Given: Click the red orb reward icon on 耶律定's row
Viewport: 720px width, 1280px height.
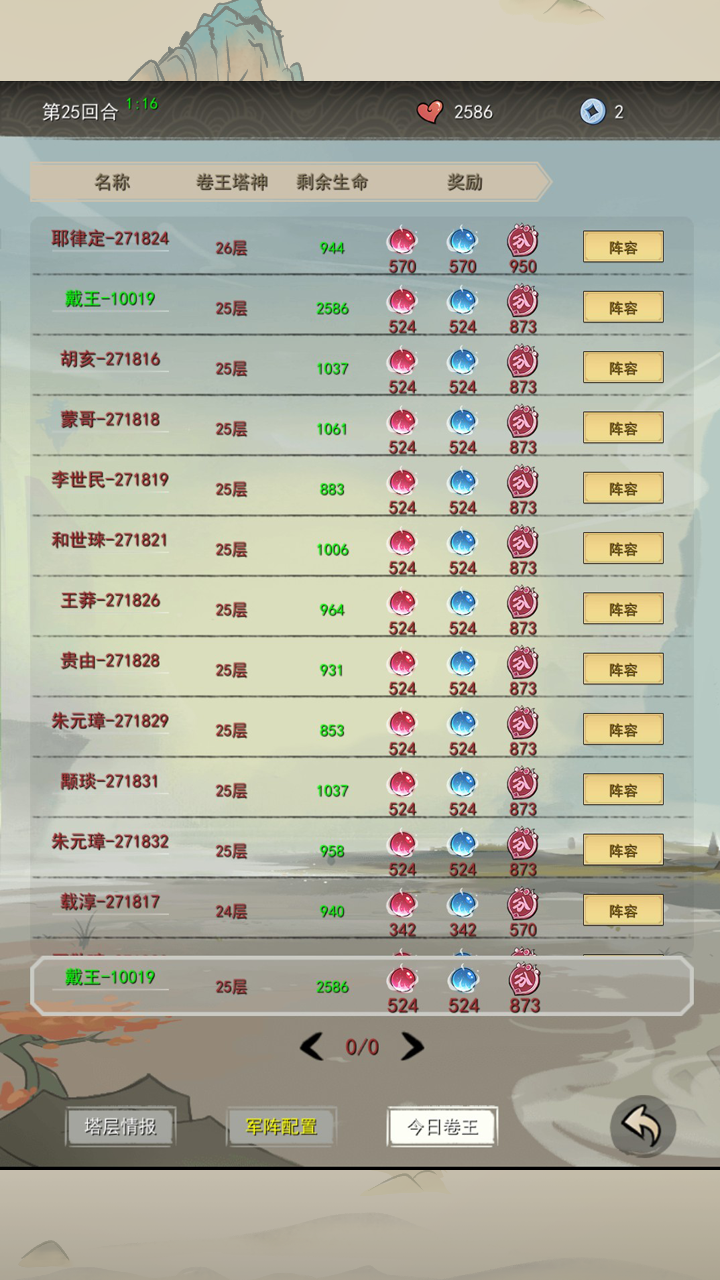Looking at the screenshot, I should [402, 240].
